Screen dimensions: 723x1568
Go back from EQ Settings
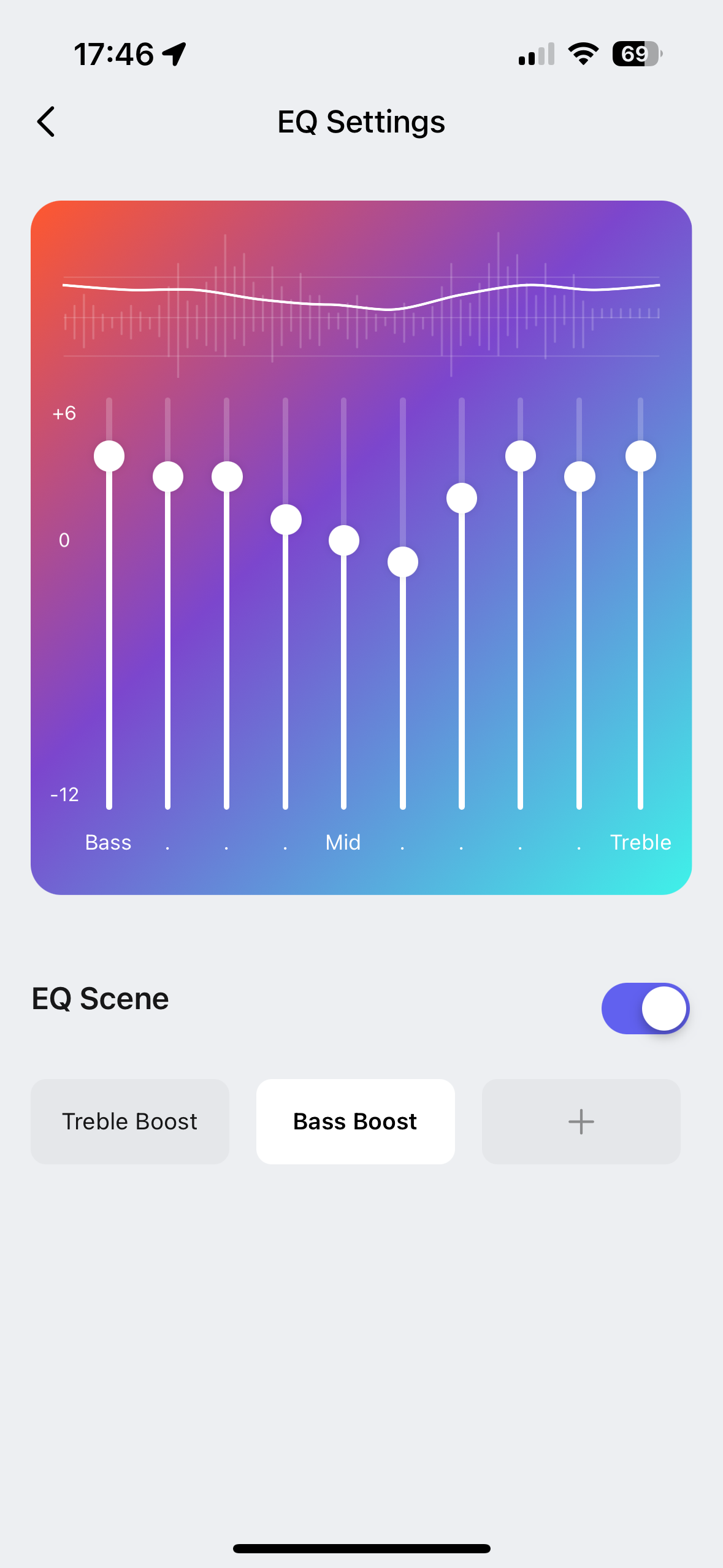[47, 121]
